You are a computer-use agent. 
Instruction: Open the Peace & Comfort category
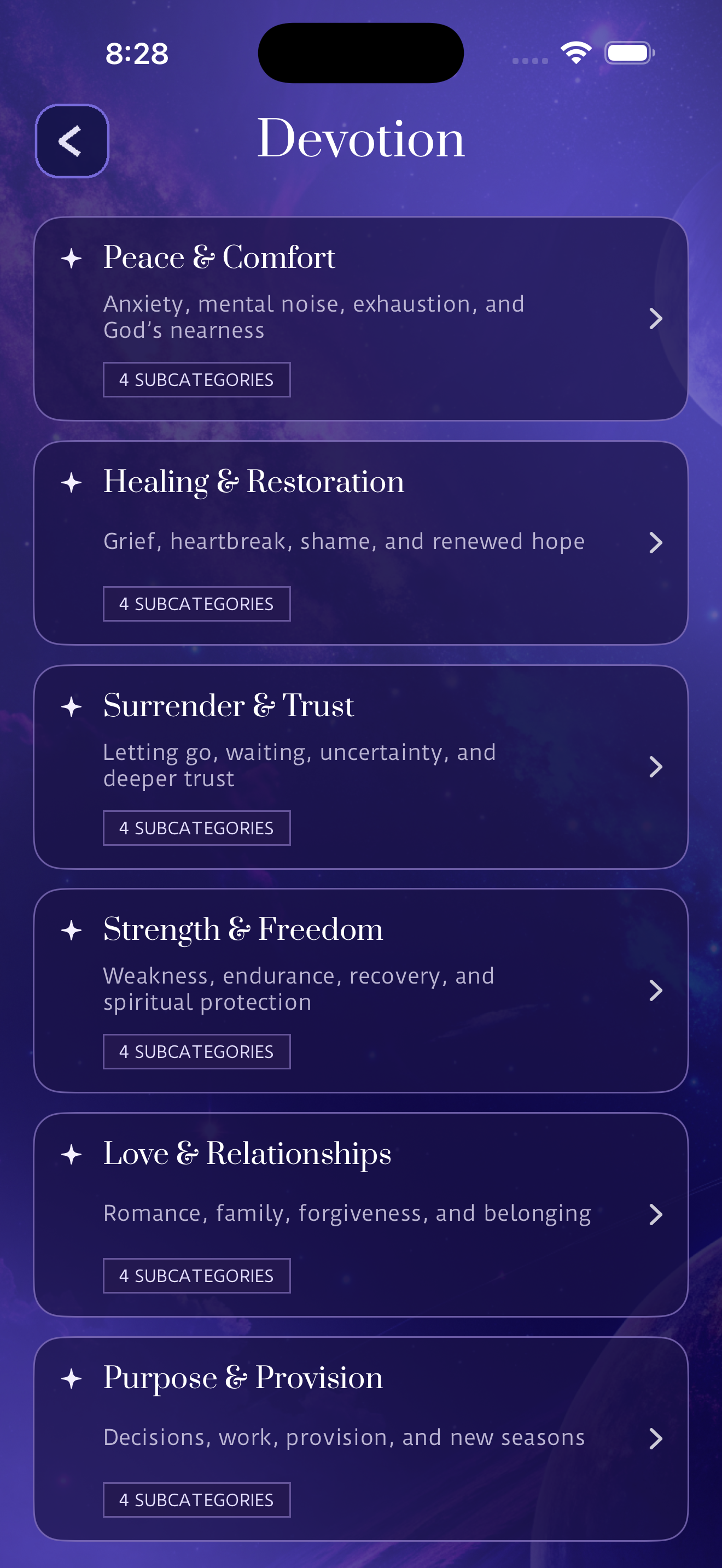(360, 318)
